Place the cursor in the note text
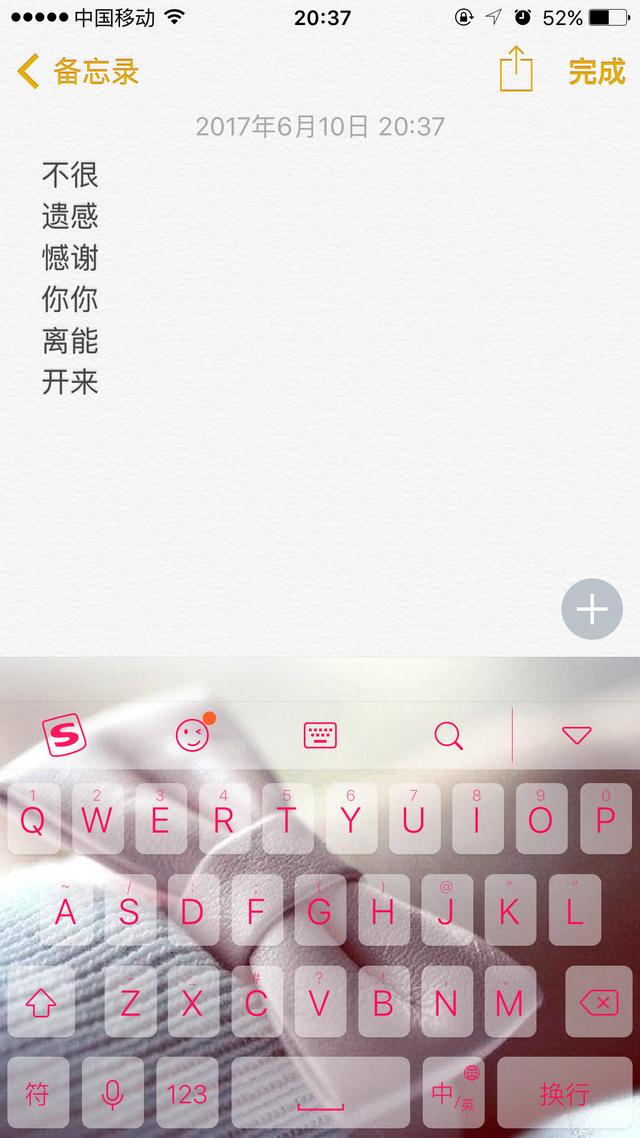The width and height of the screenshot is (640, 1138). pyautogui.click(x=70, y=279)
